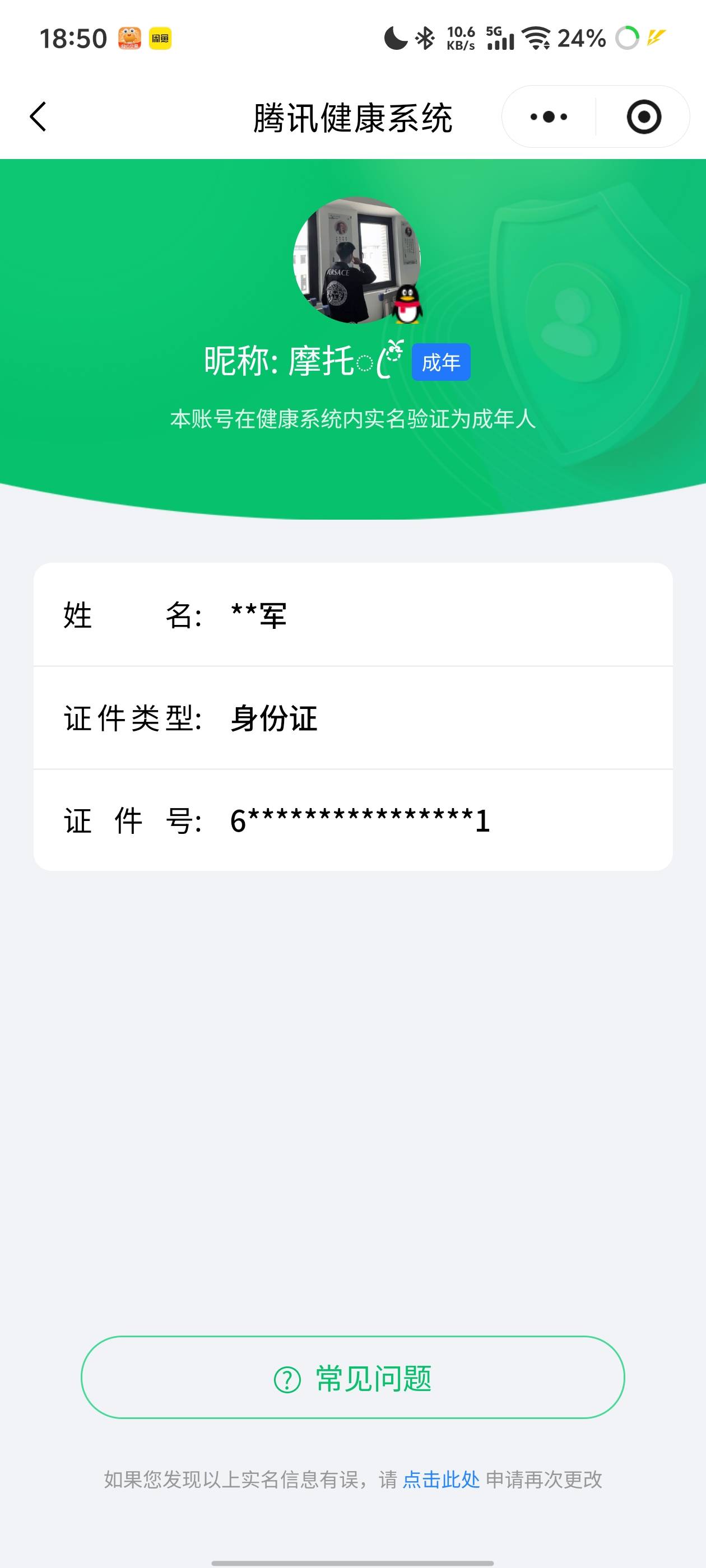Open the mini program more options menu

click(547, 117)
